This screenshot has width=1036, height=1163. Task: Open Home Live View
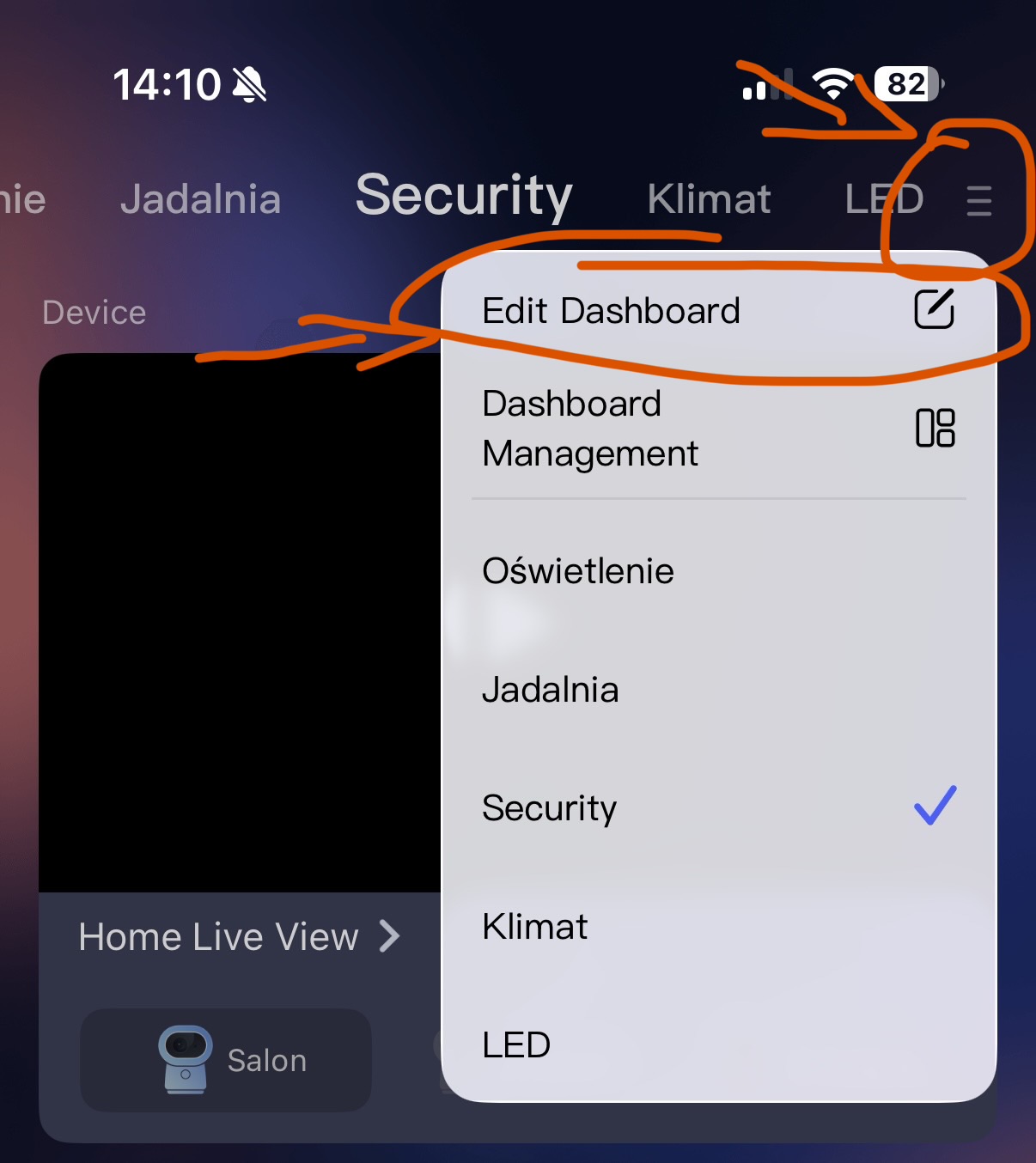point(240,936)
